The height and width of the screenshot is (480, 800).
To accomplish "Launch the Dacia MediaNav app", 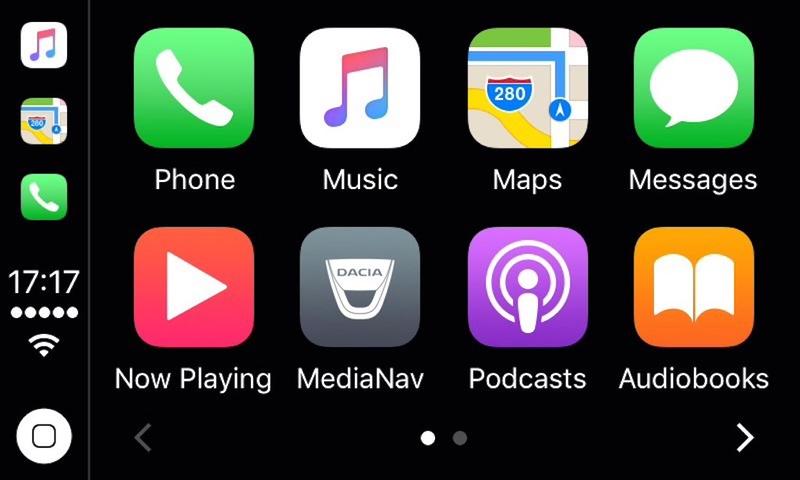I will [360, 287].
